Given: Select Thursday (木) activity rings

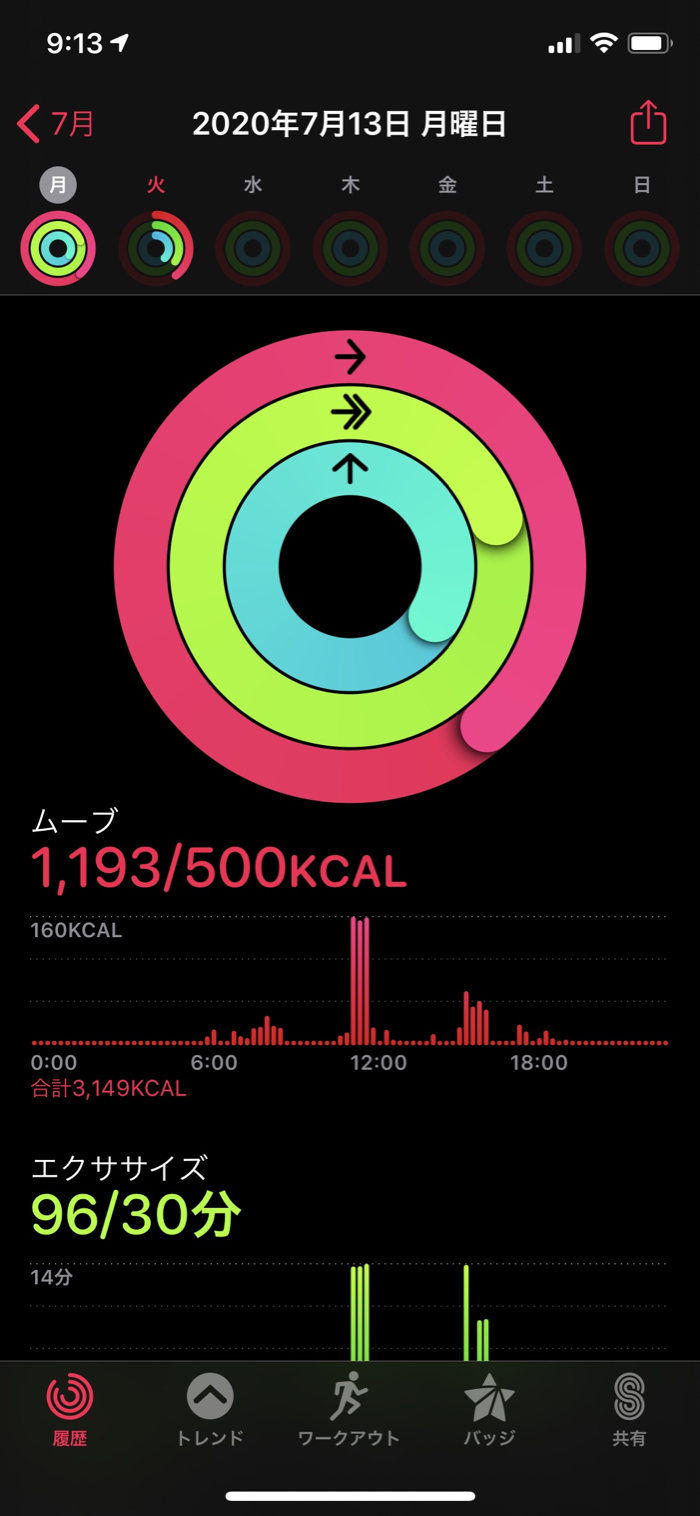Looking at the screenshot, I should click(x=350, y=247).
